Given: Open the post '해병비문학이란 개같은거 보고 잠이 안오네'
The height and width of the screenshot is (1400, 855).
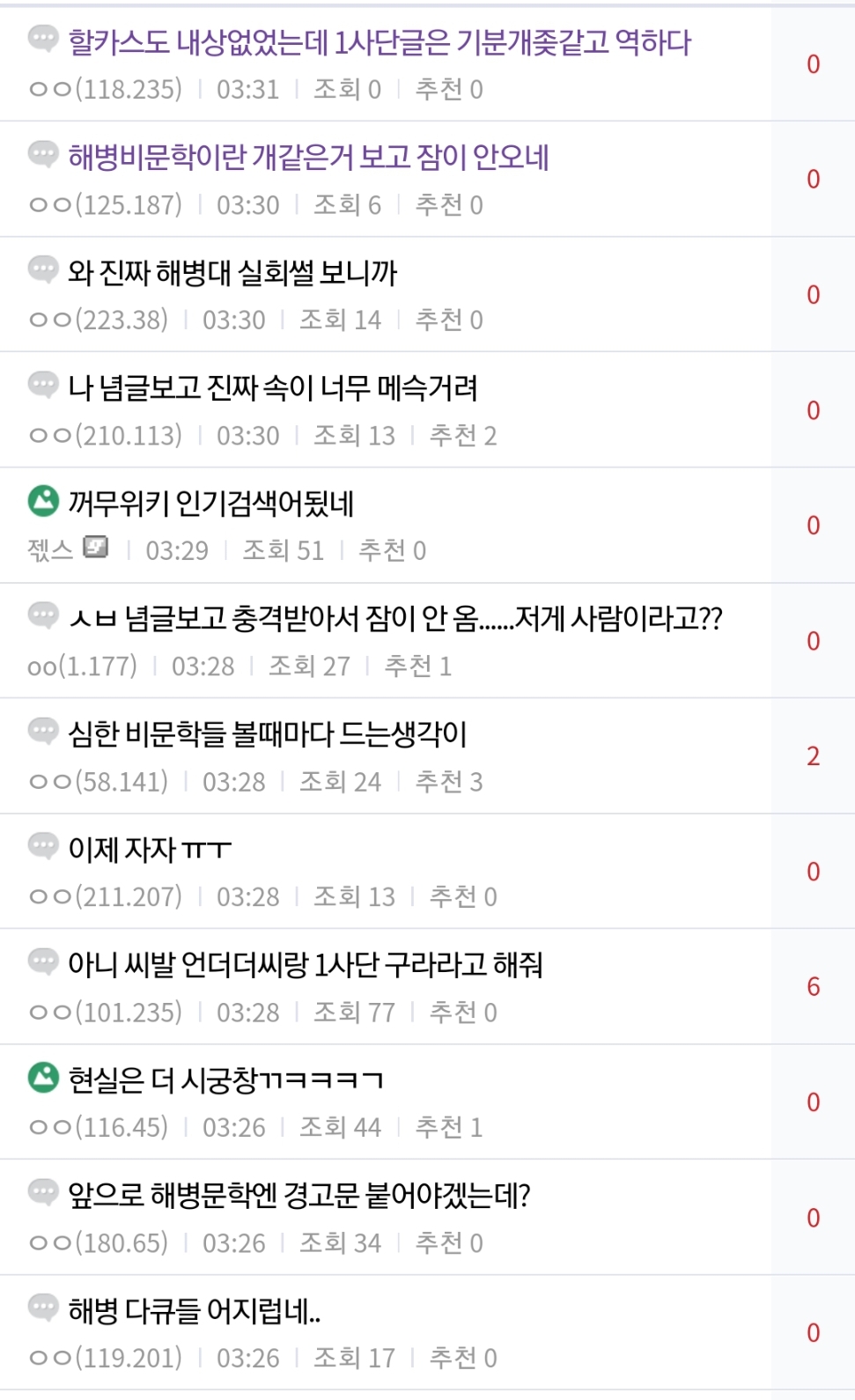Looking at the screenshot, I should pos(308,158).
